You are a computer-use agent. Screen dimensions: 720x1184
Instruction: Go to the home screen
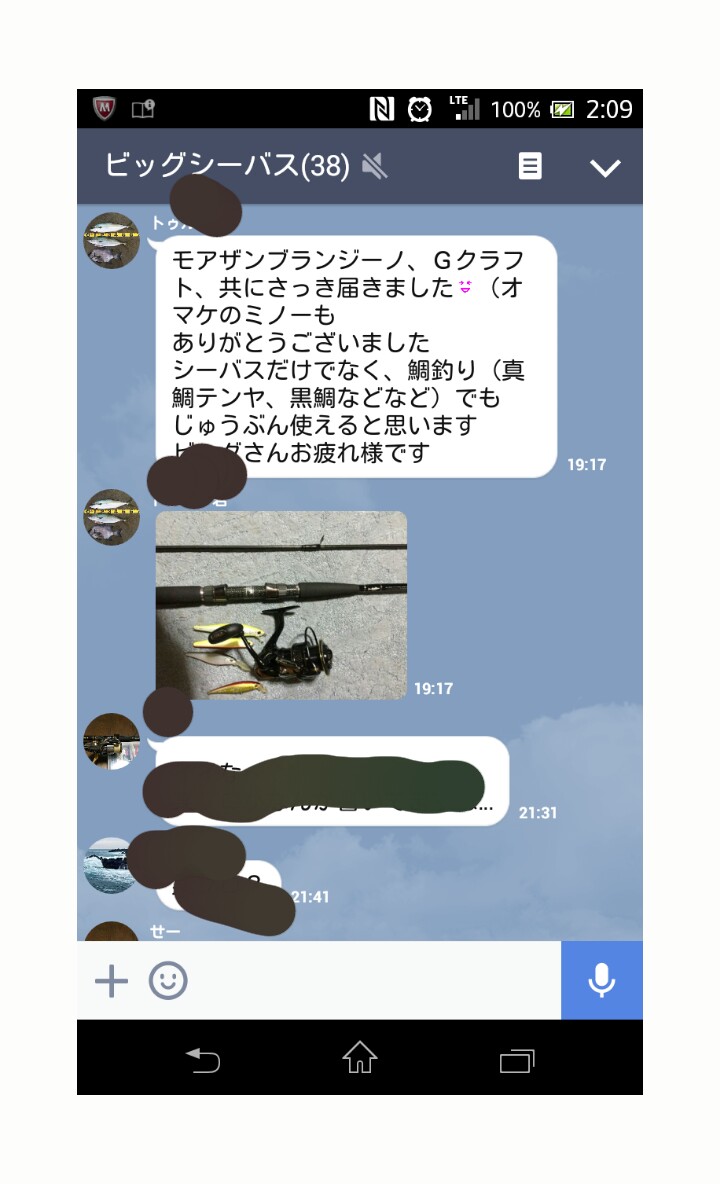(x=360, y=1057)
